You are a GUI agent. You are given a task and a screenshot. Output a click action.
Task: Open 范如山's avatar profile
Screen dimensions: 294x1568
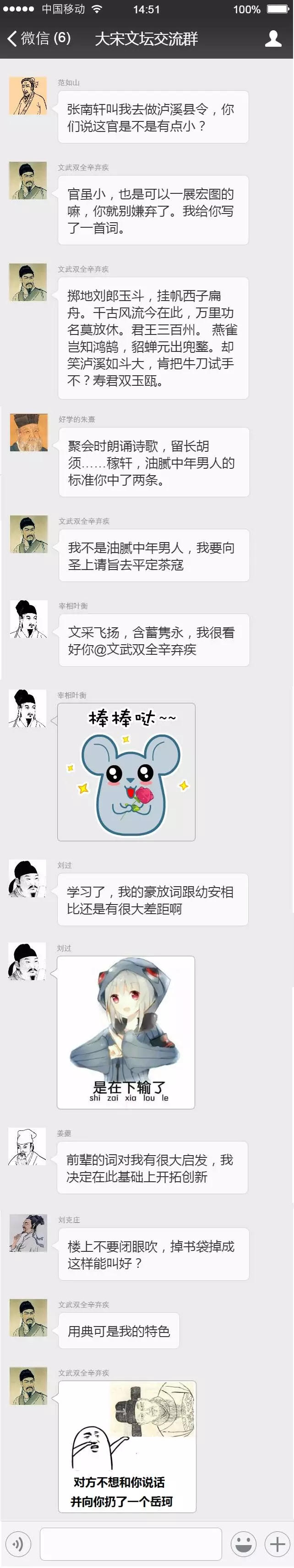pos(28,96)
